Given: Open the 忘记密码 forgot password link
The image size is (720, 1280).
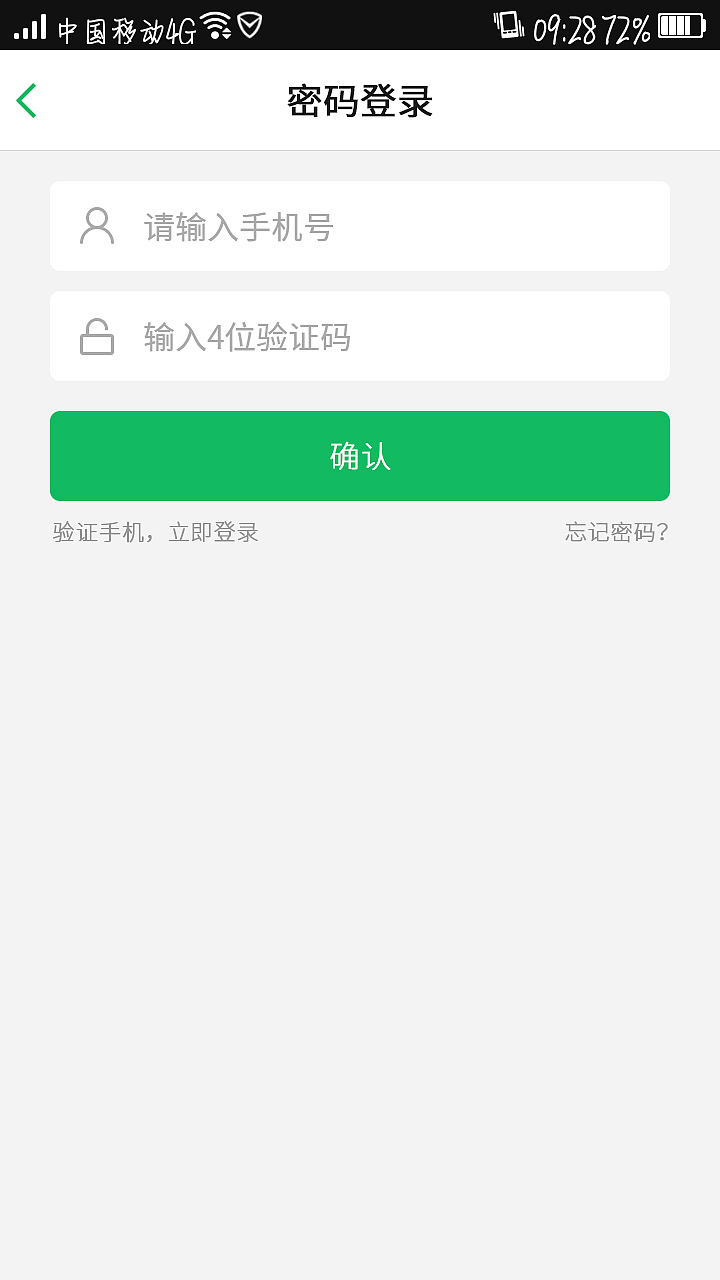Looking at the screenshot, I should pyautogui.click(x=616, y=532).
